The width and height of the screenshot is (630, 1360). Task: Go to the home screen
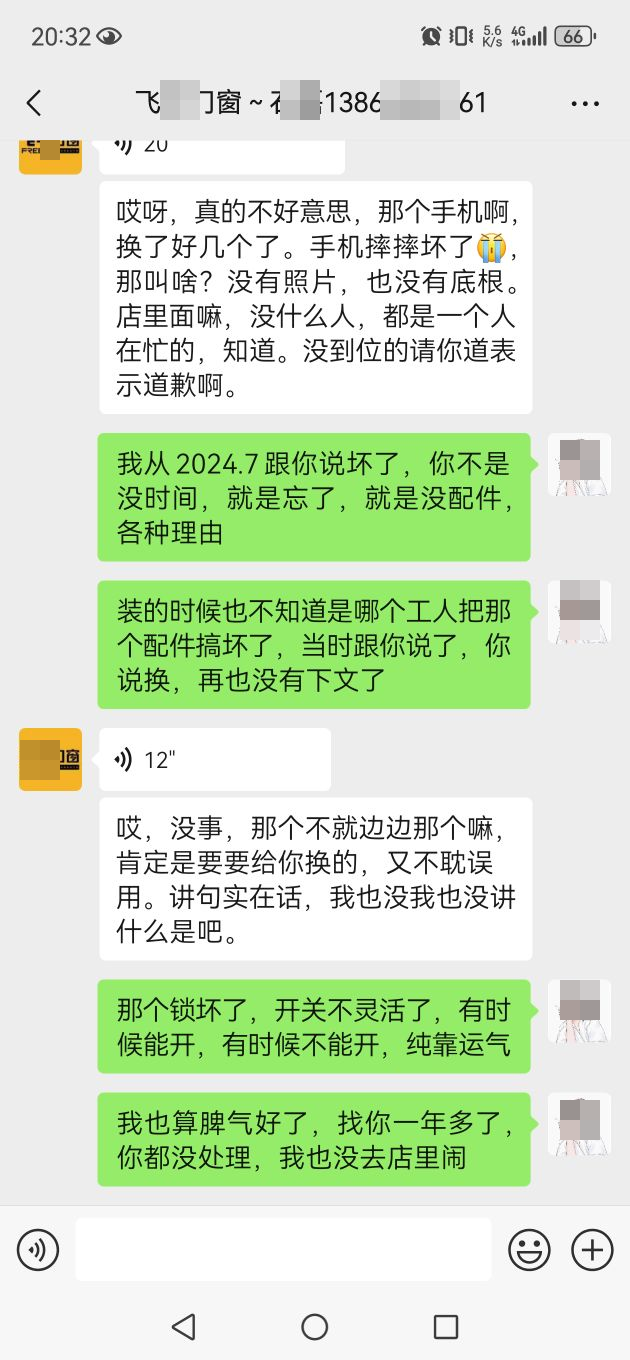tap(315, 1327)
